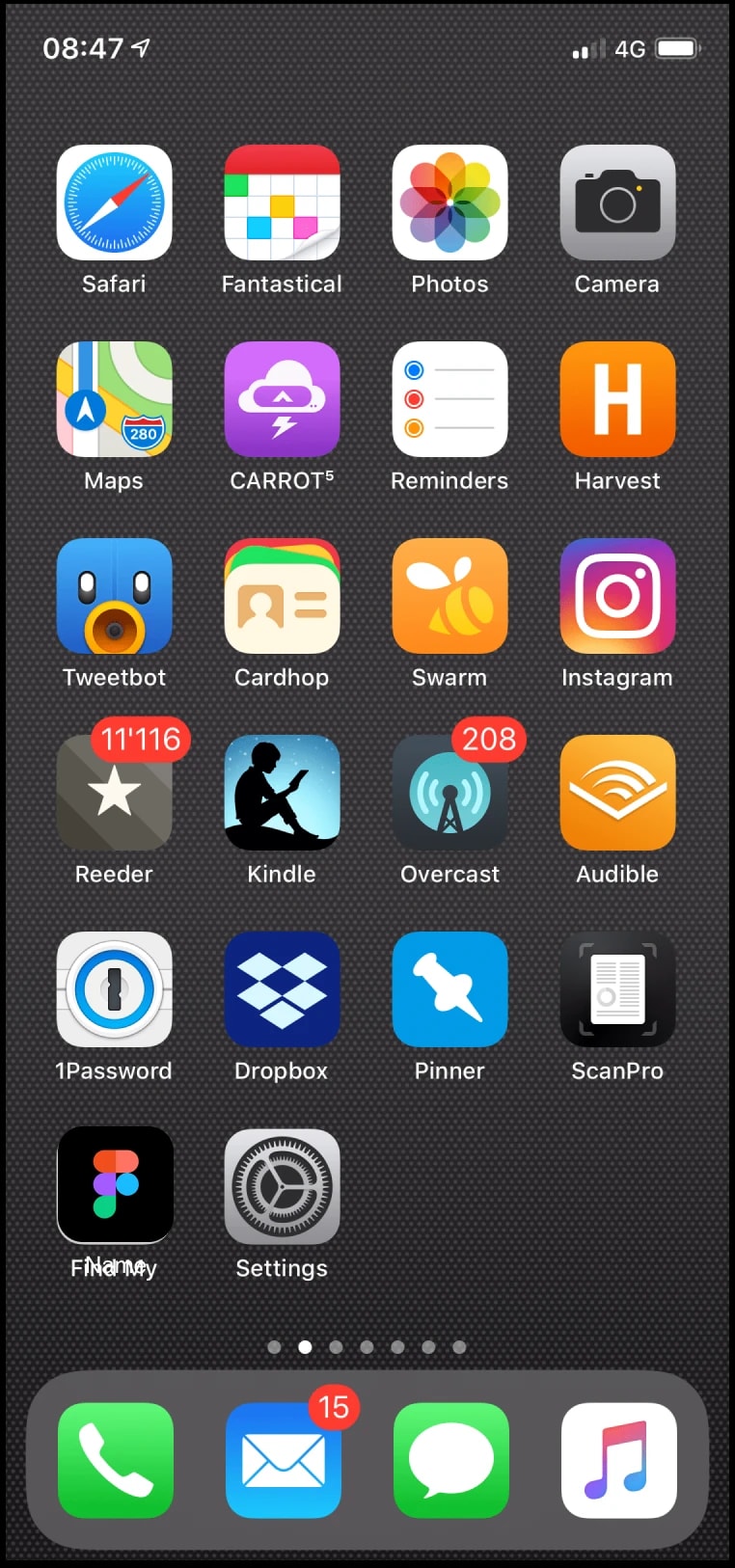
Task: Open the Cardhop contacts app
Action: click(282, 596)
